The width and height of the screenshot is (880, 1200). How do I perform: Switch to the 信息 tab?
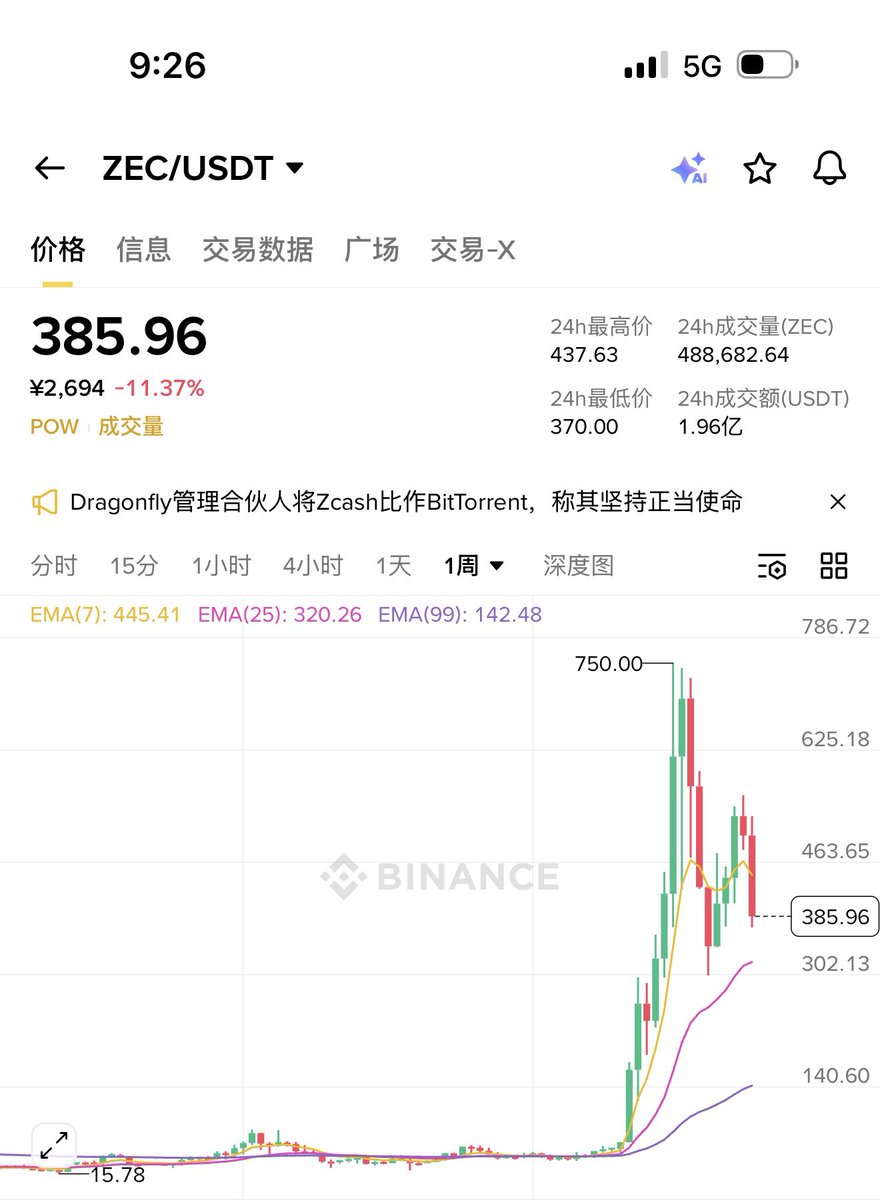[x=143, y=249]
